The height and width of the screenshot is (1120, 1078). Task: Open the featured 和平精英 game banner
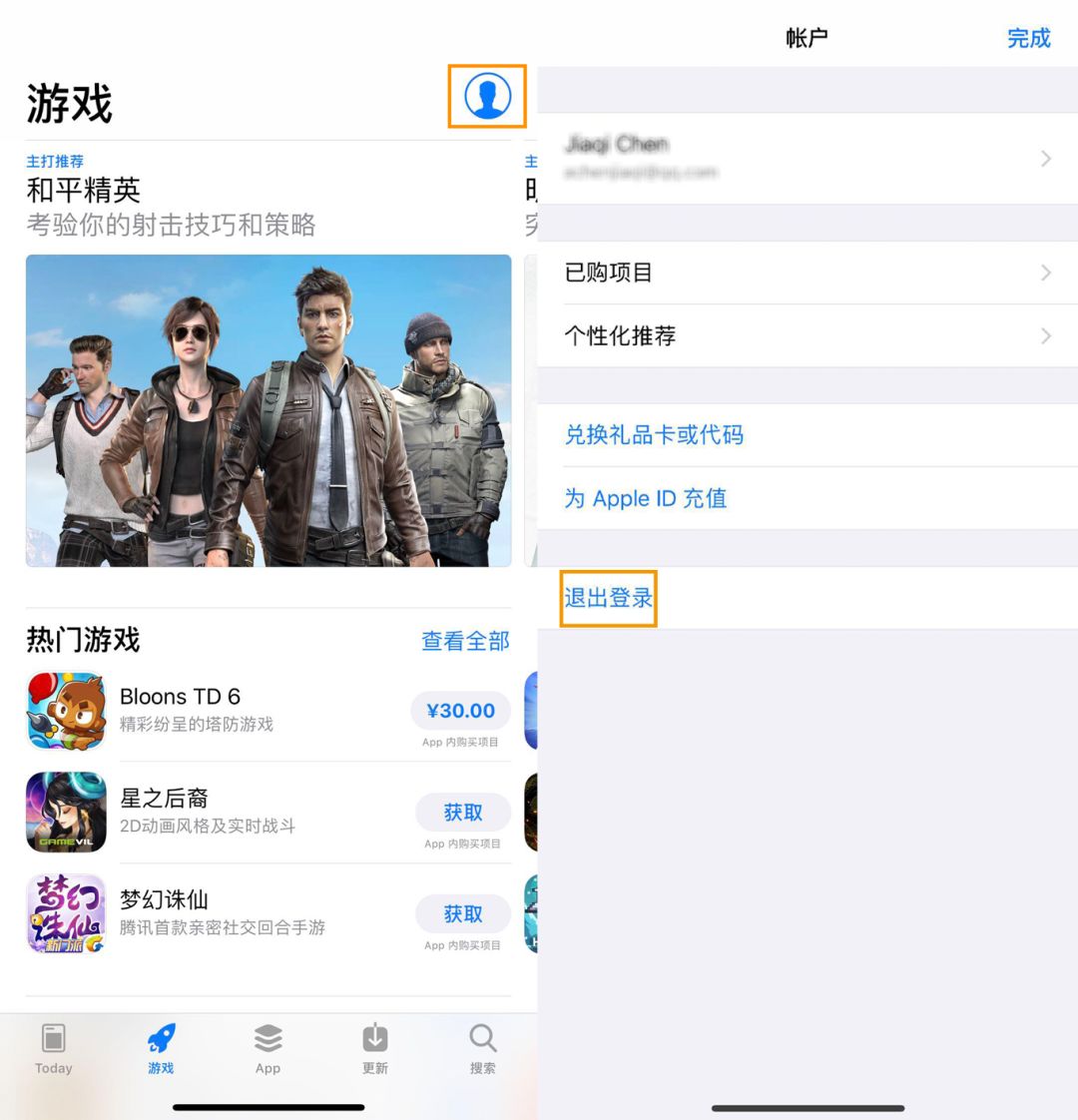pos(269,410)
